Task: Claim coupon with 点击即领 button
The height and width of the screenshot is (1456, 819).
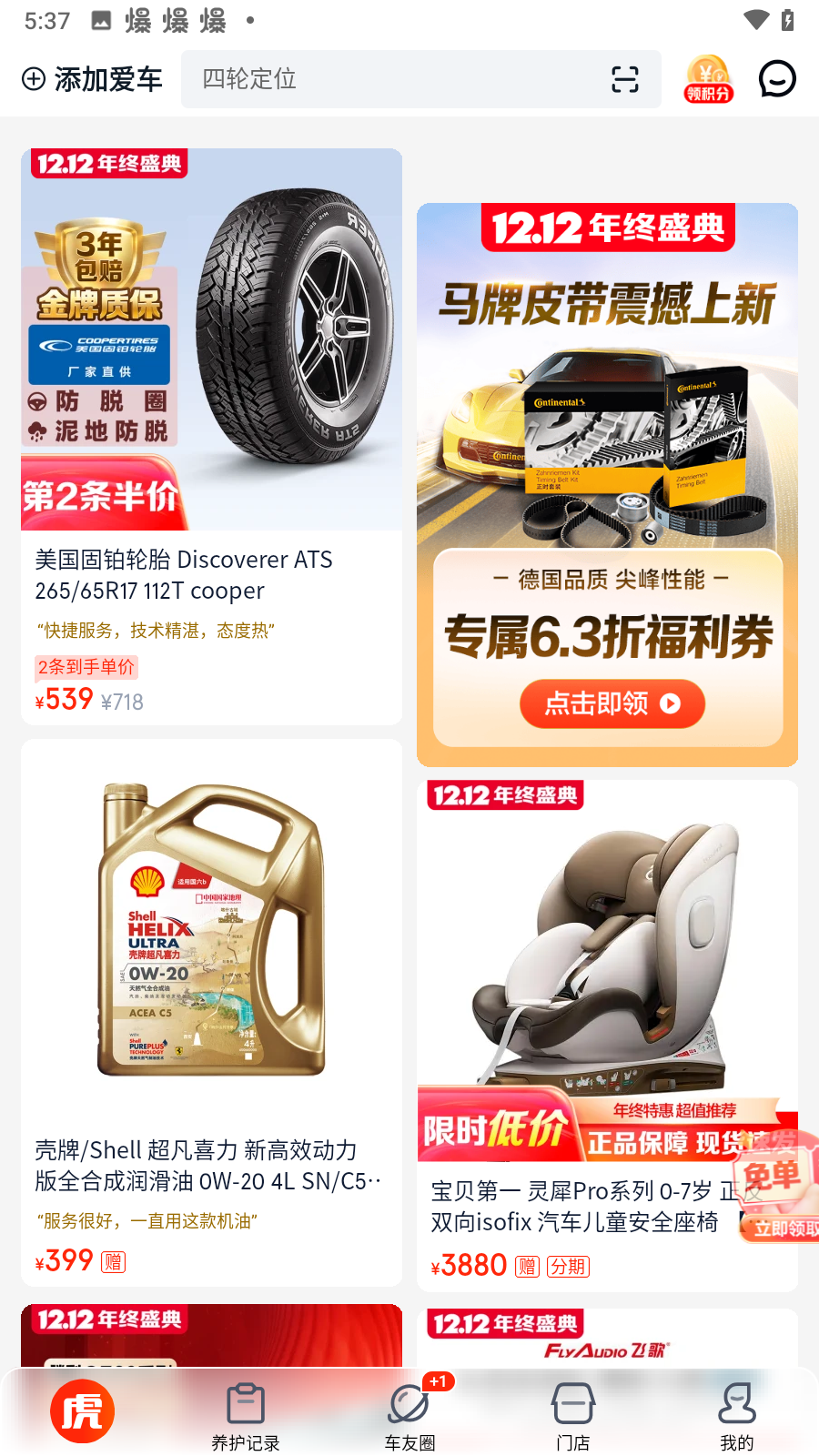Action: pos(612,703)
